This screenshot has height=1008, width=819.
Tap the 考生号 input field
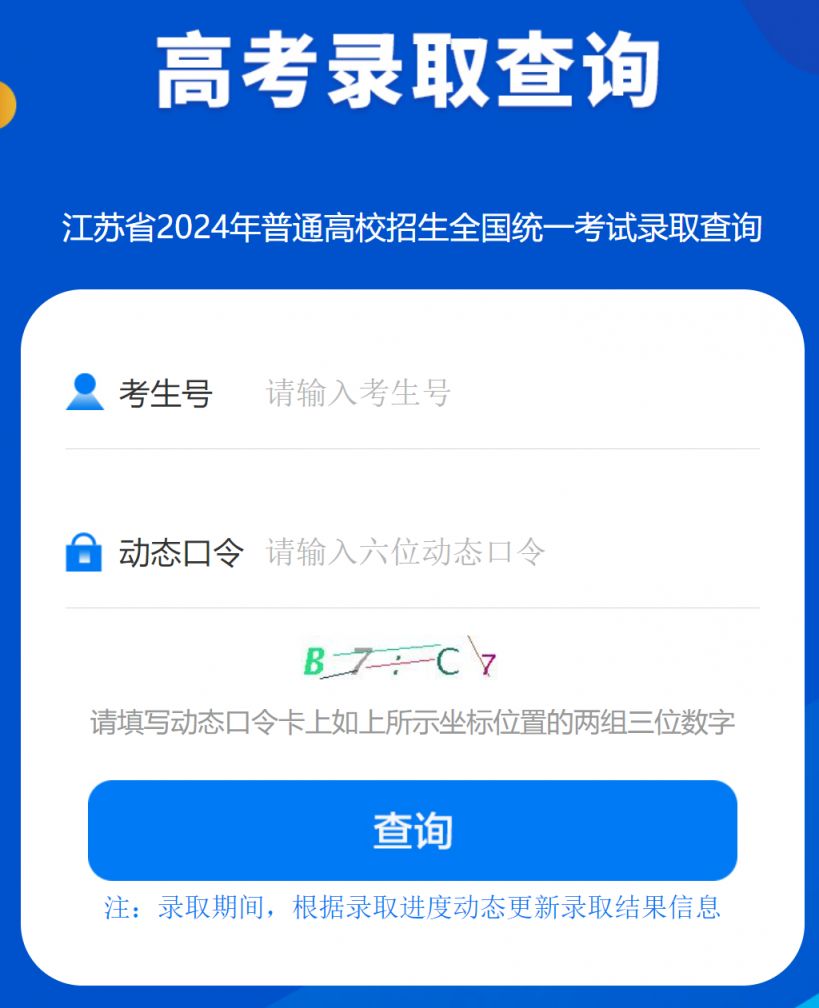pos(500,393)
